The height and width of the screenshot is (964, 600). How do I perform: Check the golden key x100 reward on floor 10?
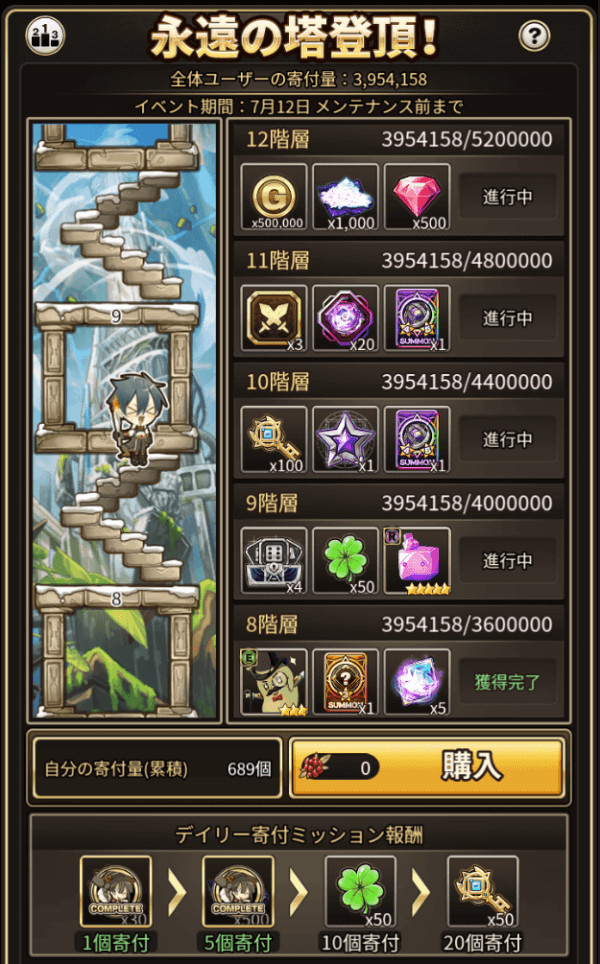[274, 439]
